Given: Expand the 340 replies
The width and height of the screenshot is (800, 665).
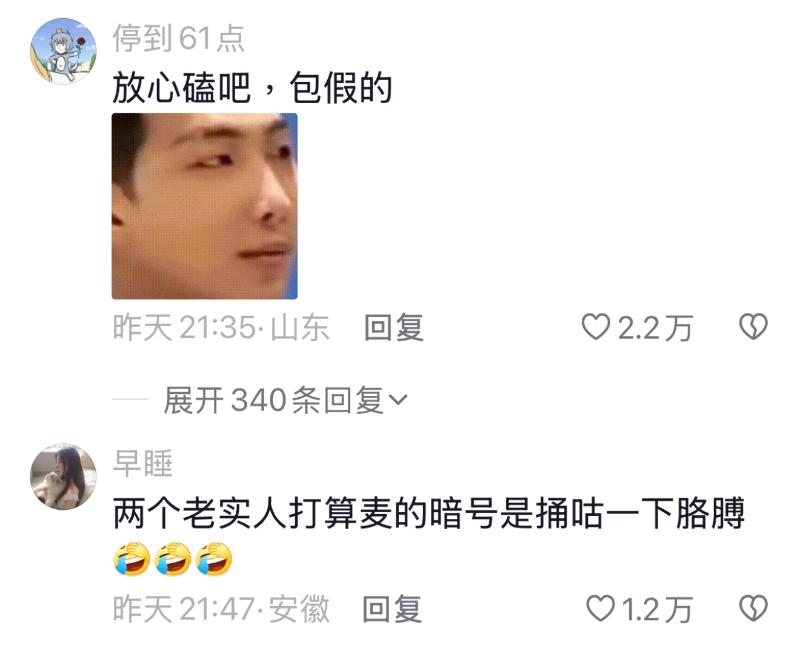Looking at the screenshot, I should coord(285,401).
